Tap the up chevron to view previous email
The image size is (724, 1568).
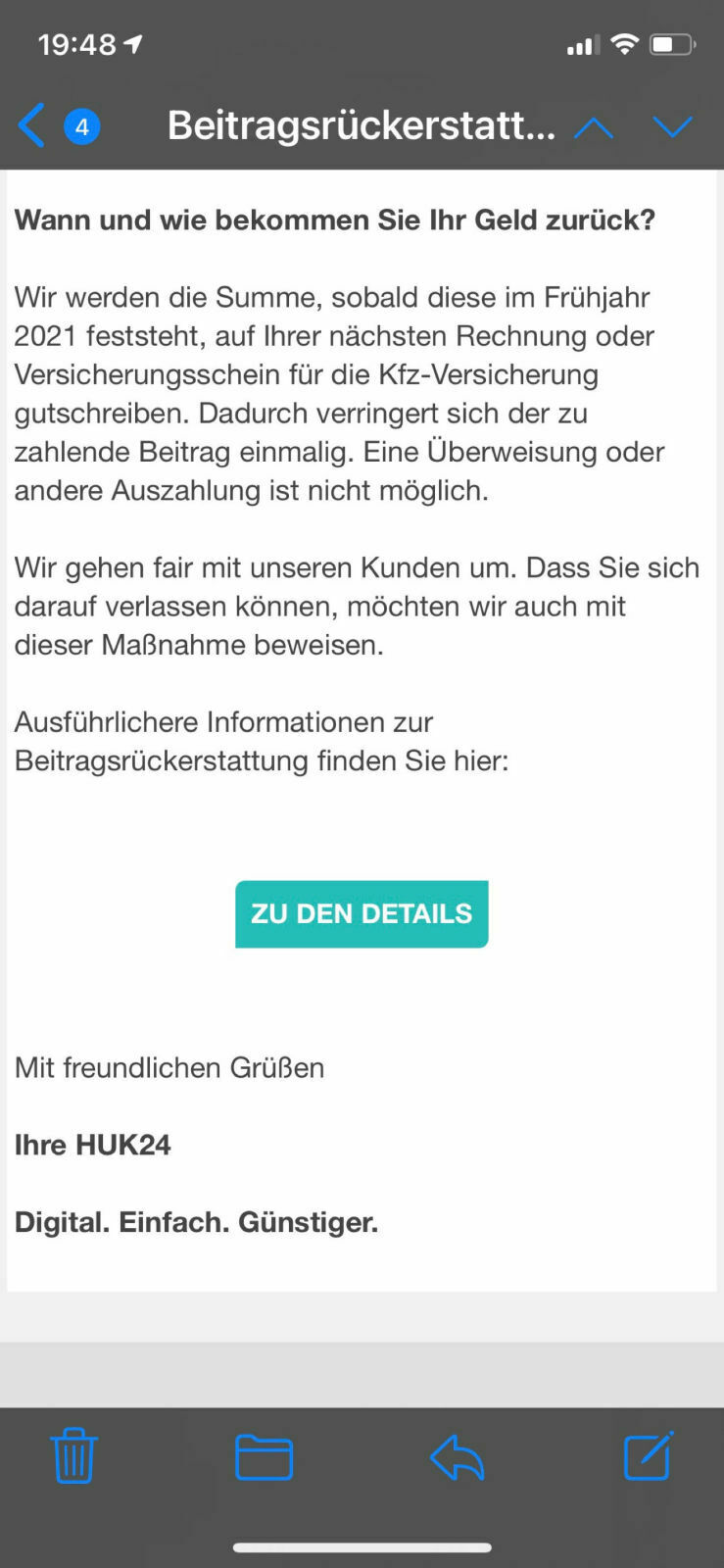(594, 127)
